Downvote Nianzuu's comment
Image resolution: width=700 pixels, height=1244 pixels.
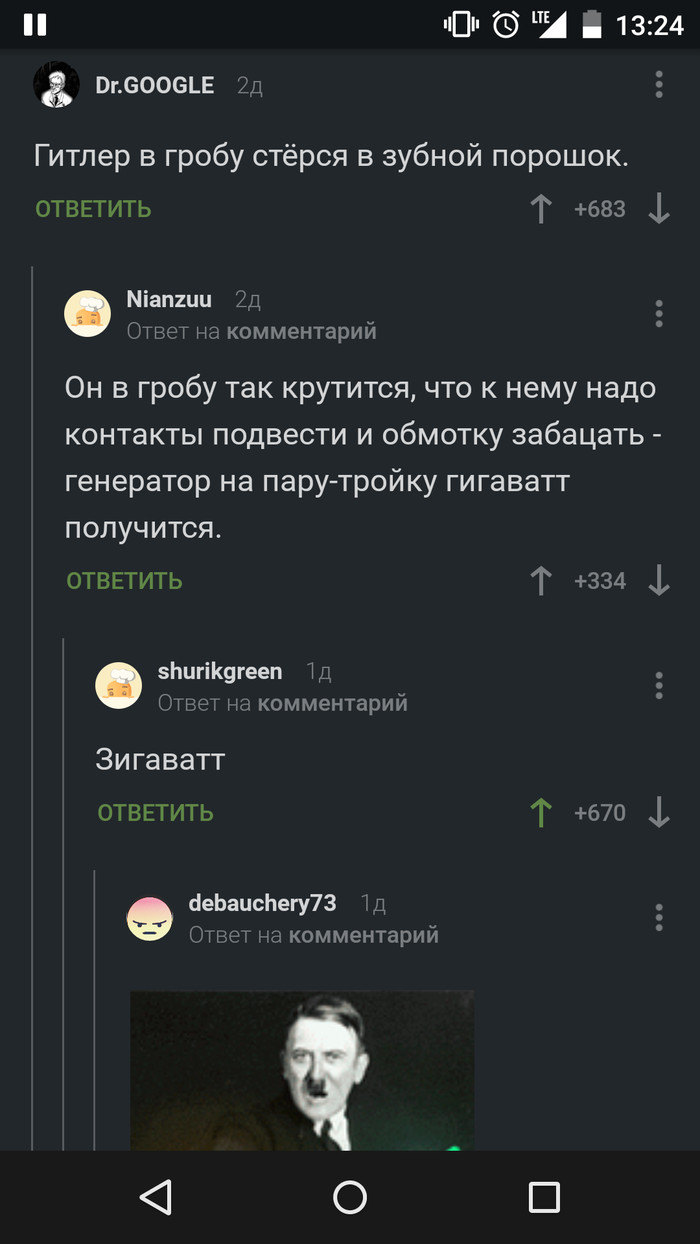658,581
